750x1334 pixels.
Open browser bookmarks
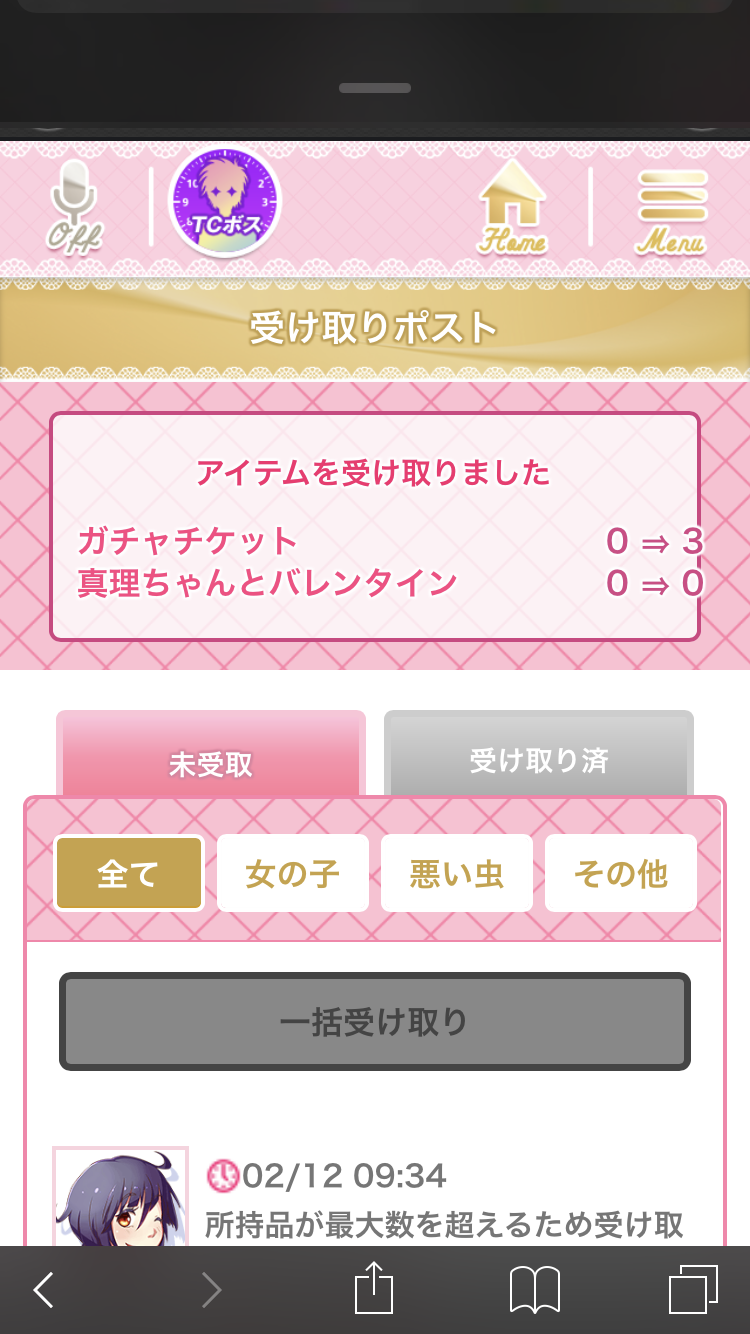(534, 1290)
